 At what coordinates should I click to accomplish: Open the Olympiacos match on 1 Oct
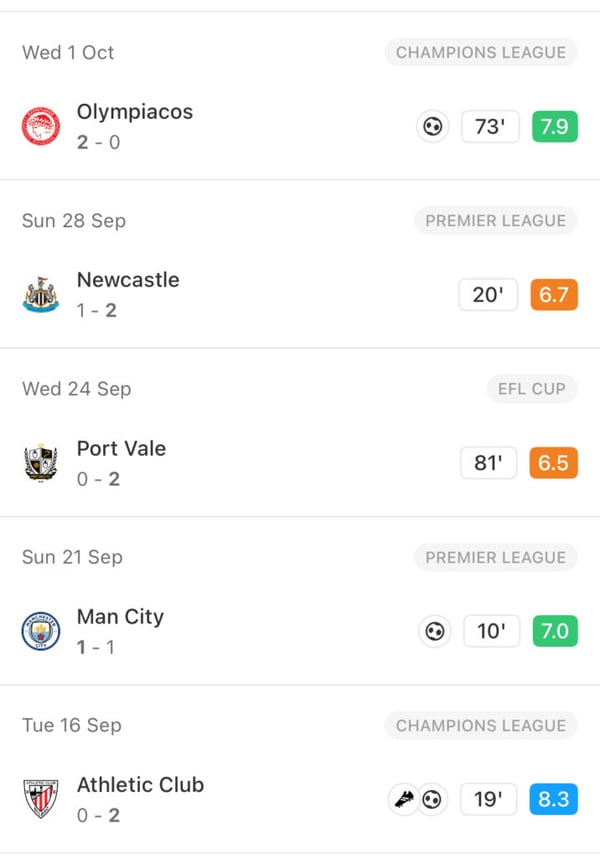tap(135, 127)
